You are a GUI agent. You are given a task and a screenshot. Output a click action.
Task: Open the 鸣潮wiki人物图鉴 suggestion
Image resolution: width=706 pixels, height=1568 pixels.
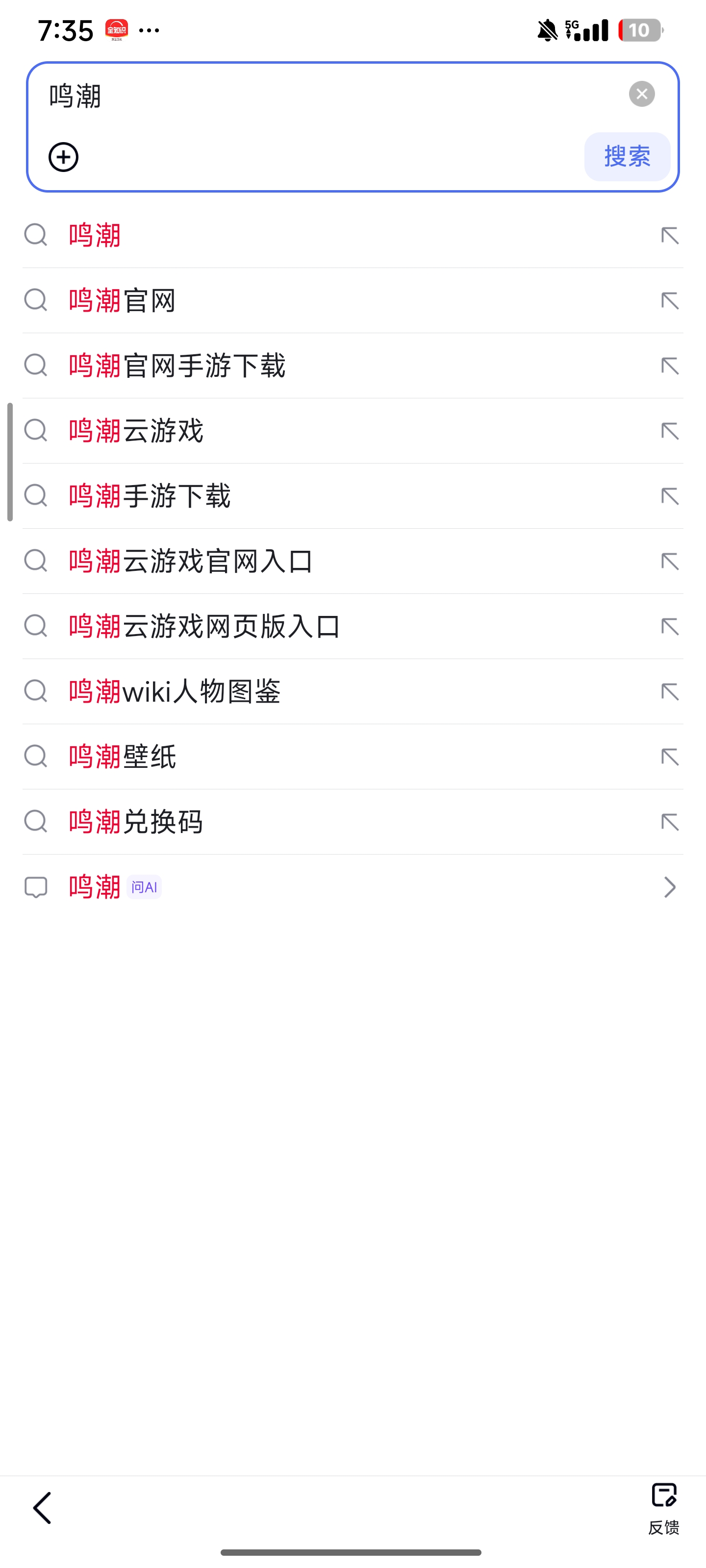pos(174,691)
